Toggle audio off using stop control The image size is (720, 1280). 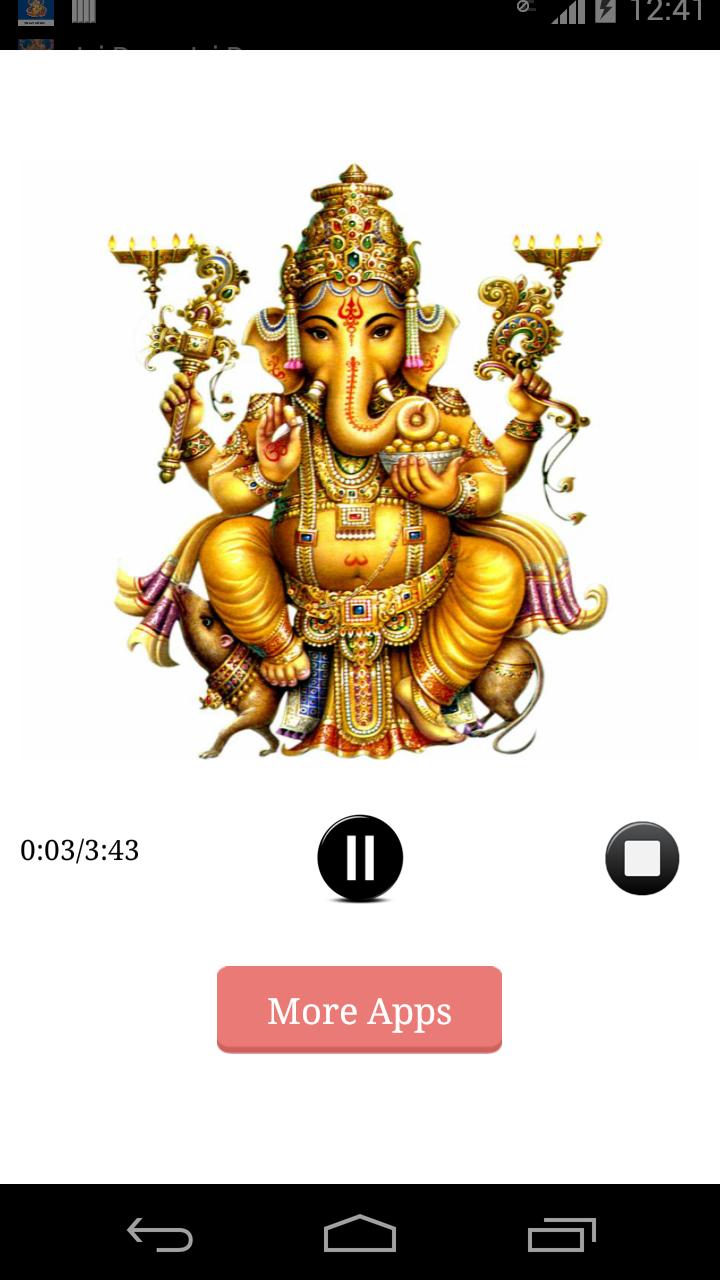click(x=641, y=857)
